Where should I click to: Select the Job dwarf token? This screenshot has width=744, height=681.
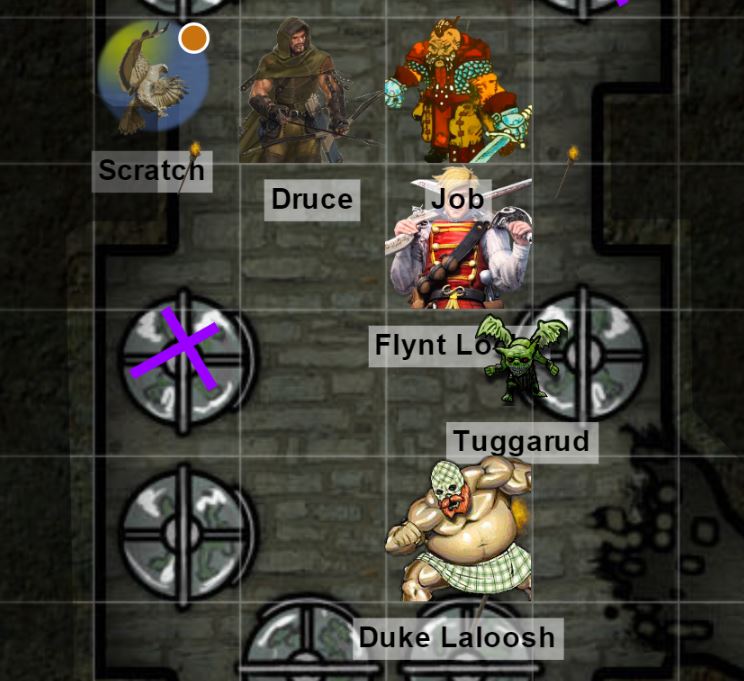458,90
